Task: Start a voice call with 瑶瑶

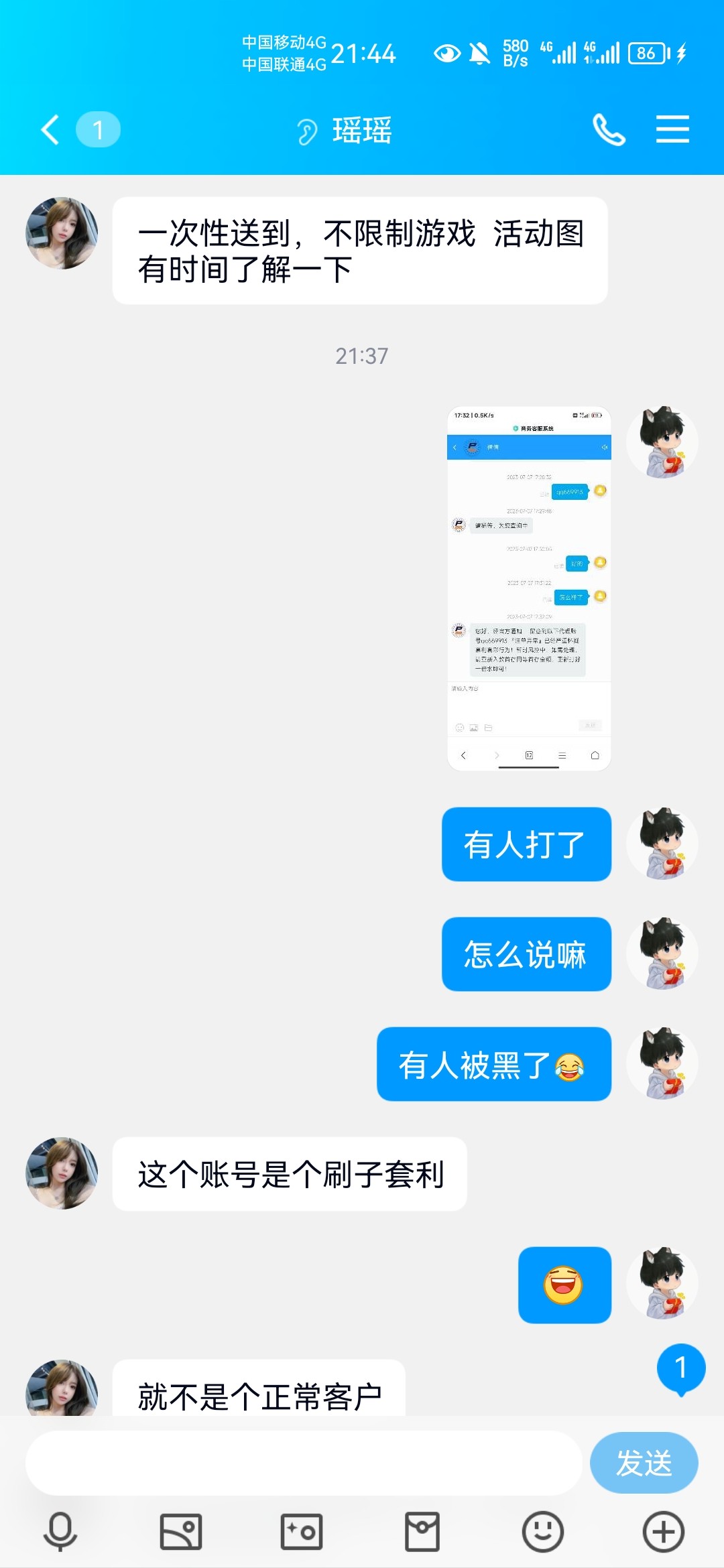Action: click(609, 129)
